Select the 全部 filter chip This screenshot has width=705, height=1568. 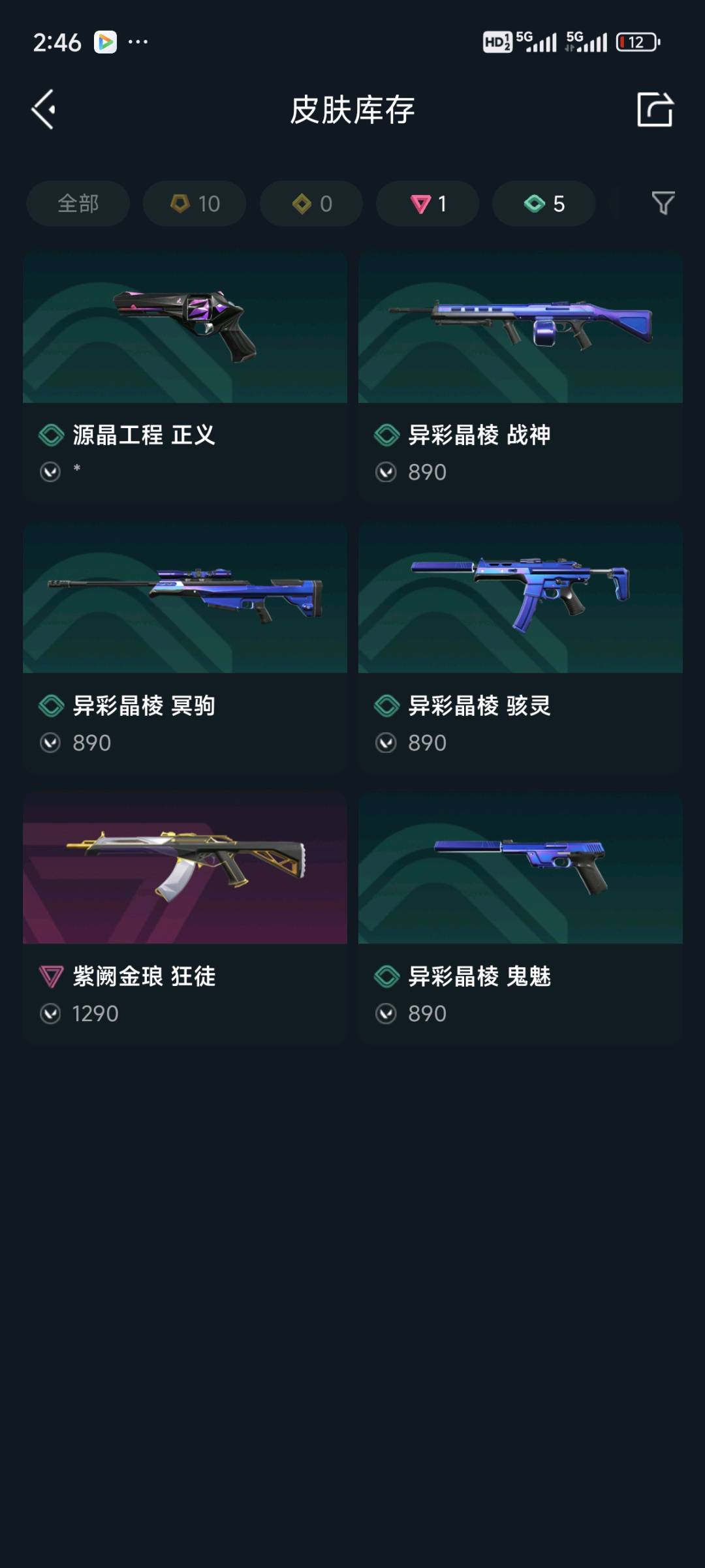coord(78,204)
